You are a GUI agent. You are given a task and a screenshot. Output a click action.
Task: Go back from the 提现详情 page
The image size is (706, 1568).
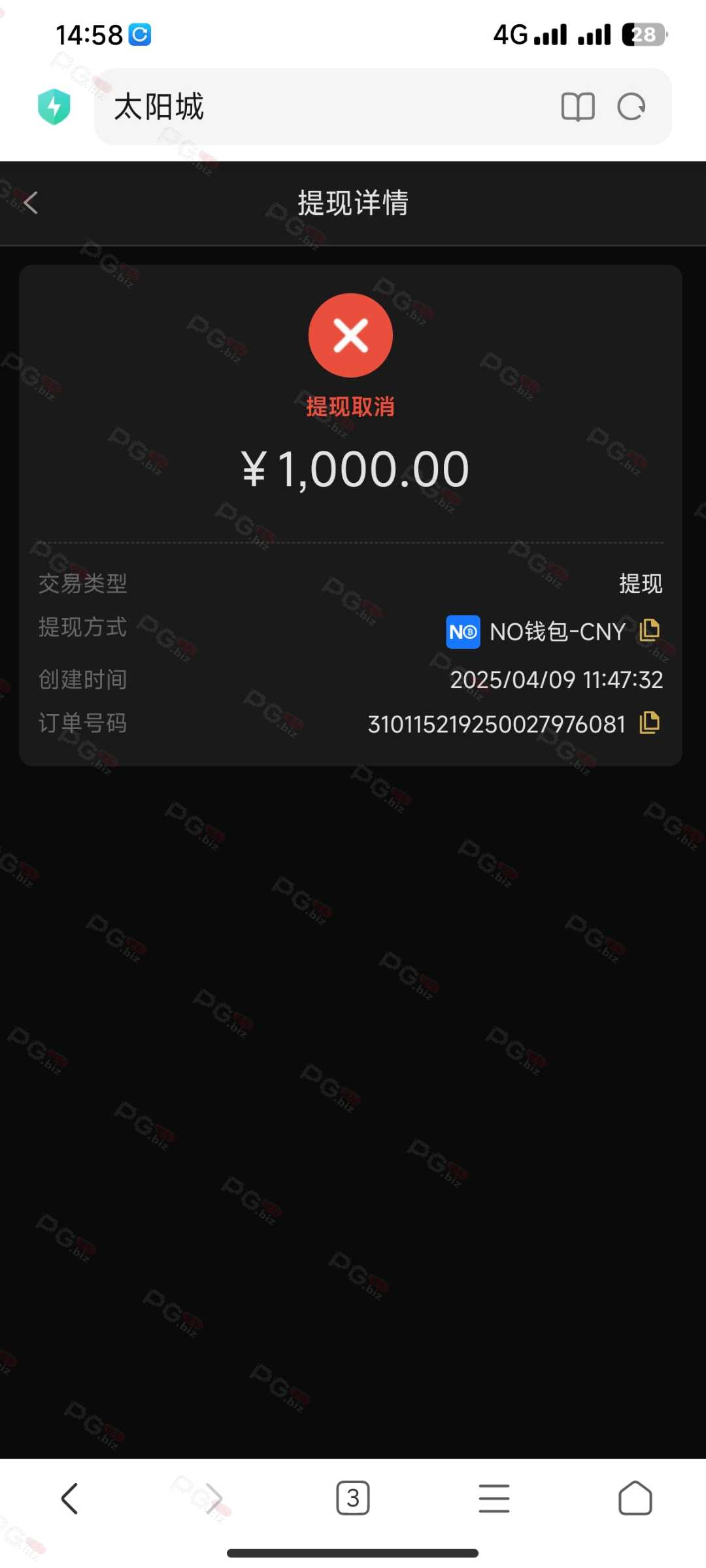30,203
